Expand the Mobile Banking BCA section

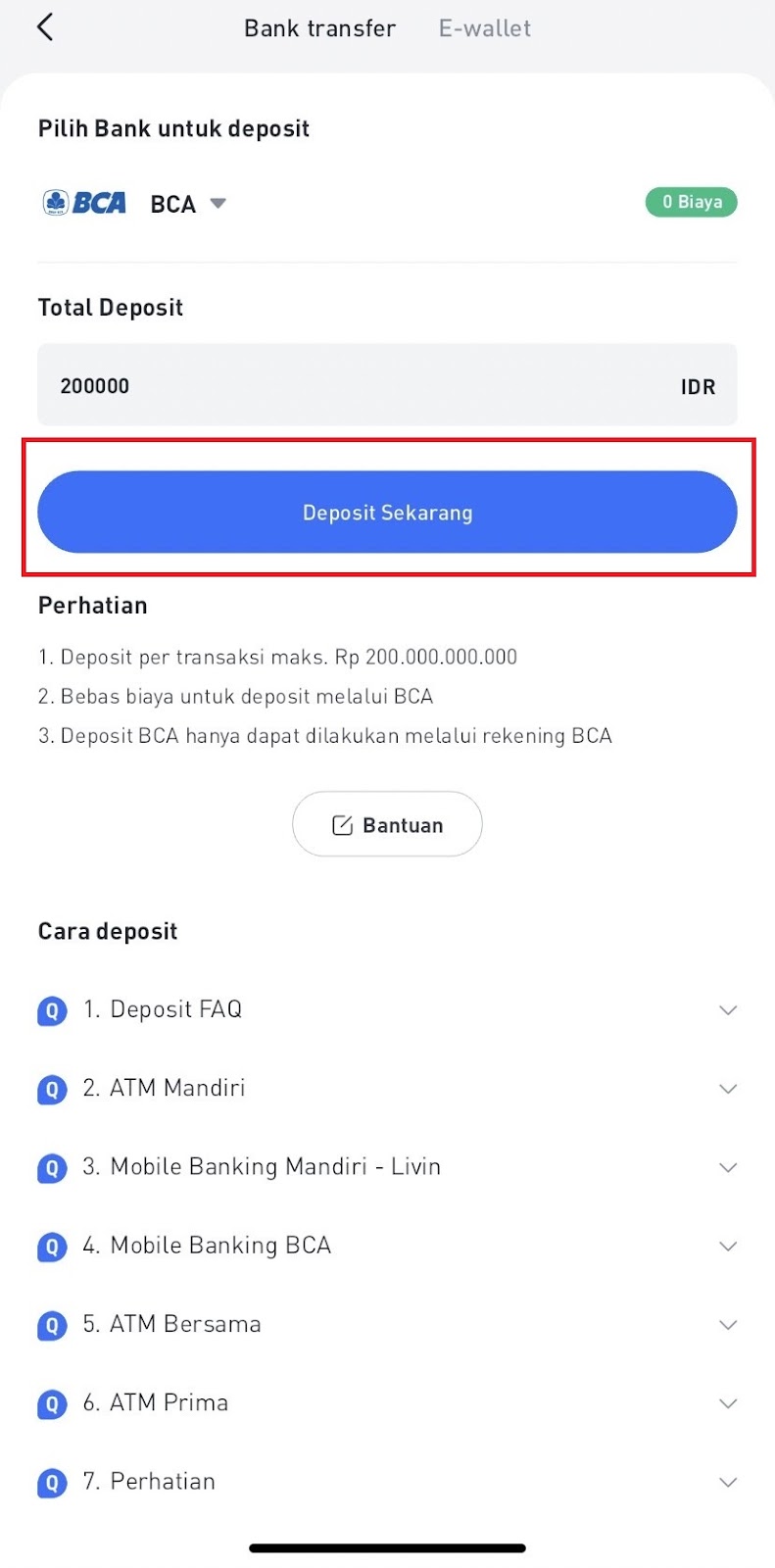pyautogui.click(x=387, y=1246)
